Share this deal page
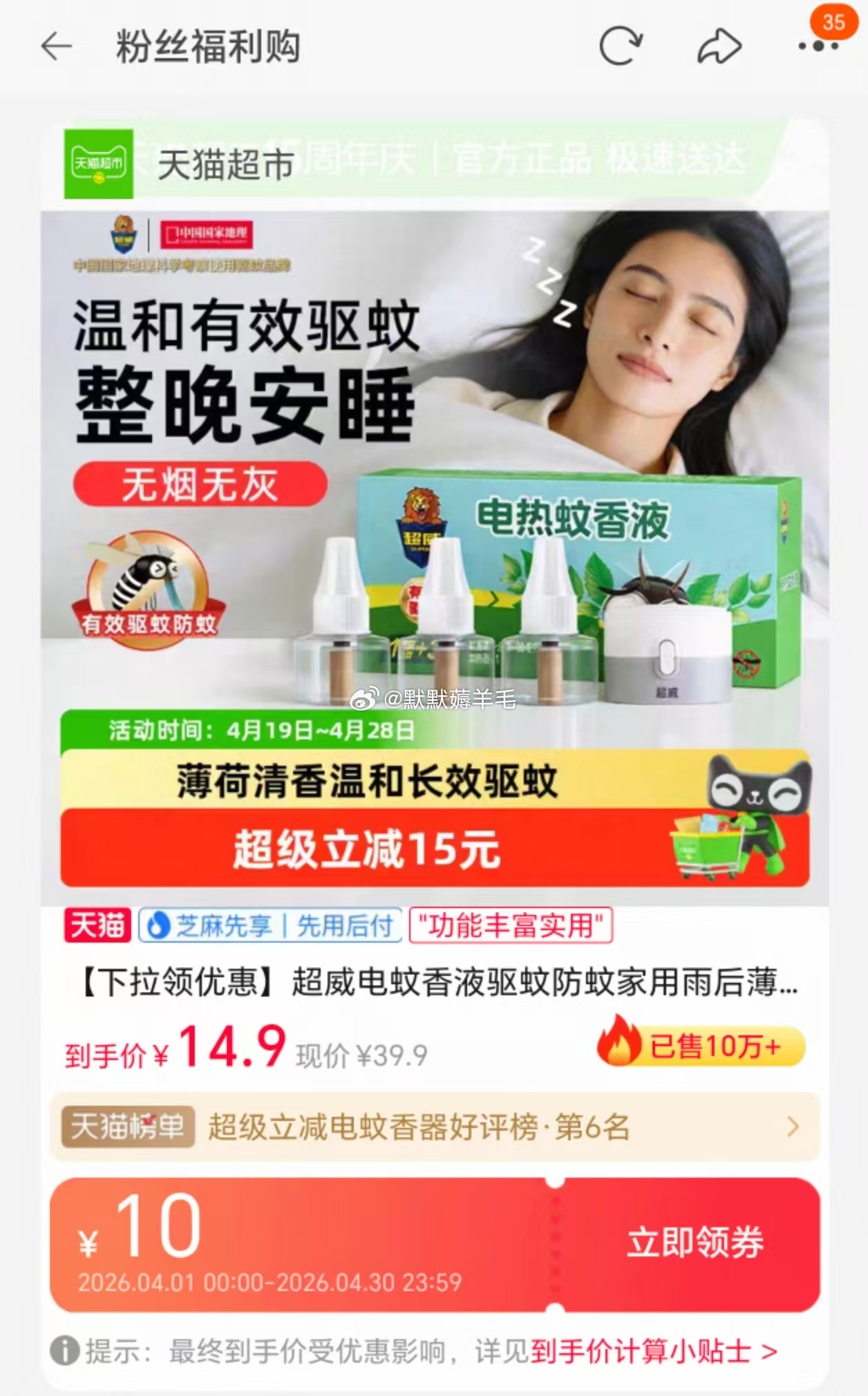 (x=719, y=47)
